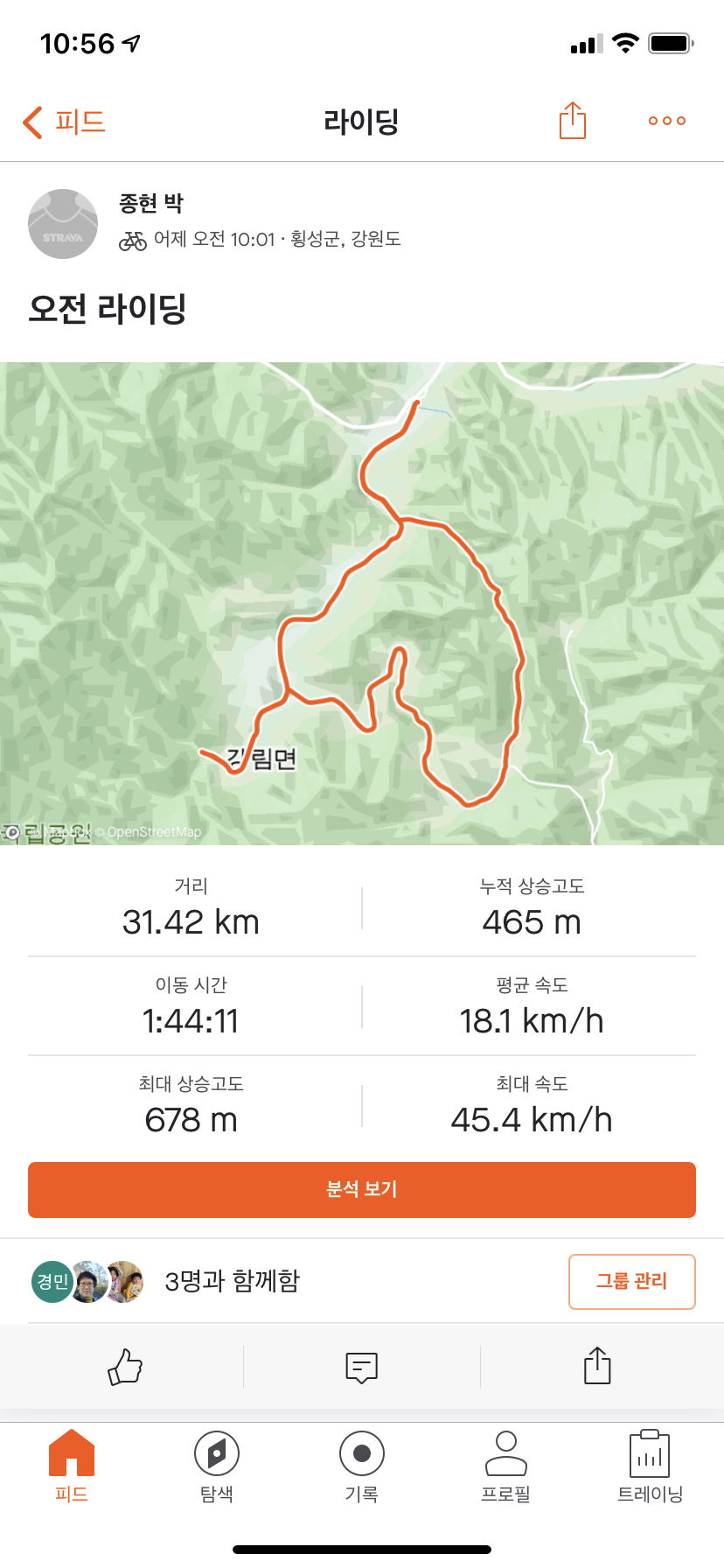Viewport: 724px width, 1568px height.
Task: Switch to the 트레이닝 tab
Action: (x=650, y=1466)
